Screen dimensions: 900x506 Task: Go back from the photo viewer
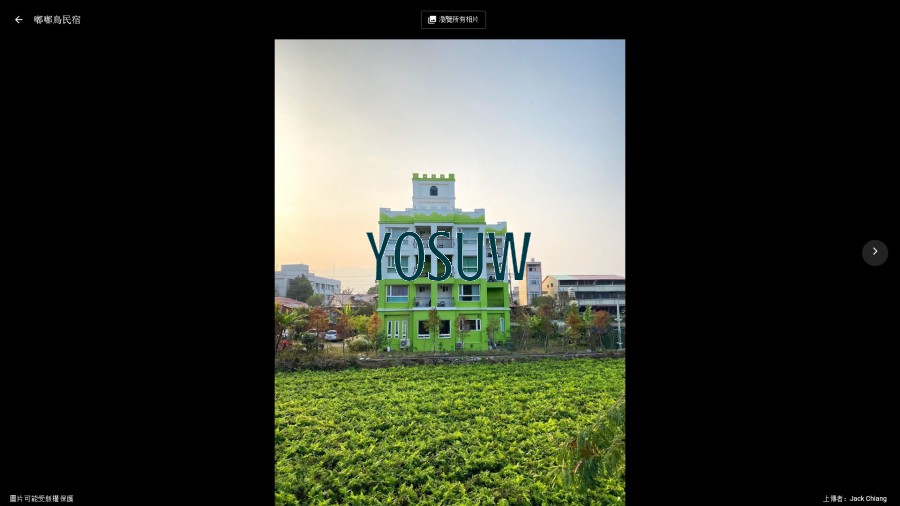pyautogui.click(x=18, y=19)
